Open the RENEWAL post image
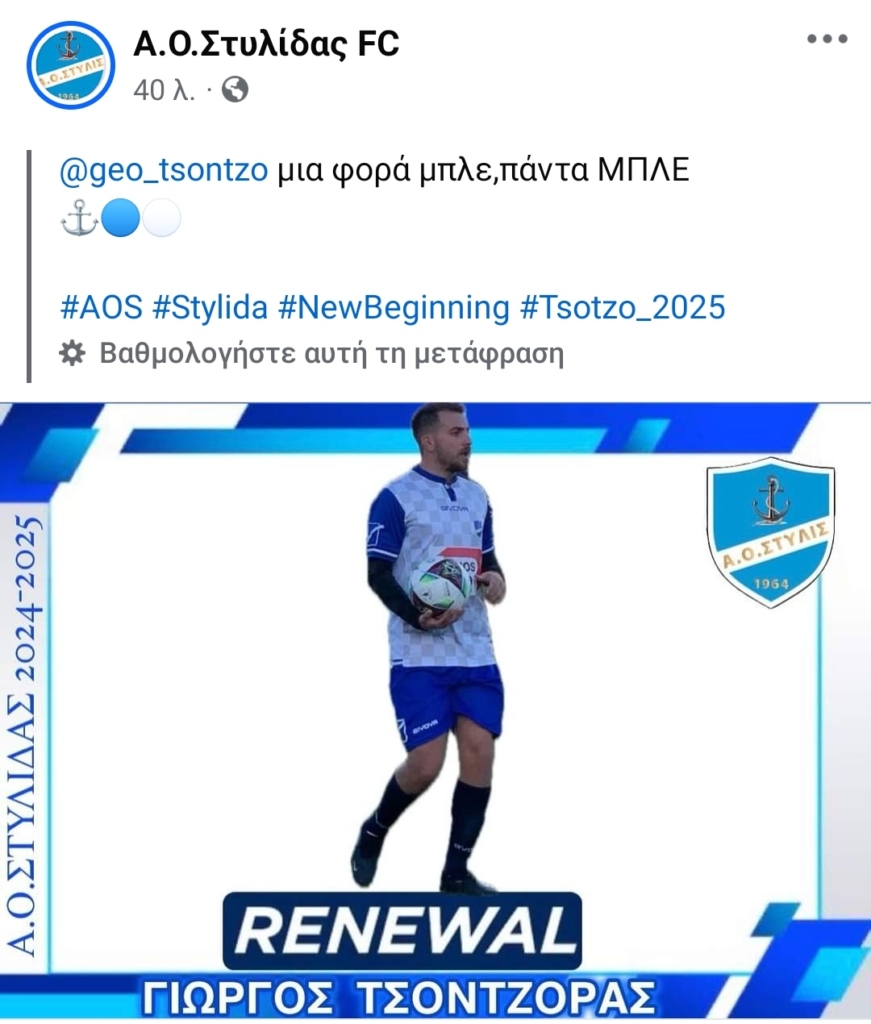This screenshot has width=871, height=1024. coord(435,710)
